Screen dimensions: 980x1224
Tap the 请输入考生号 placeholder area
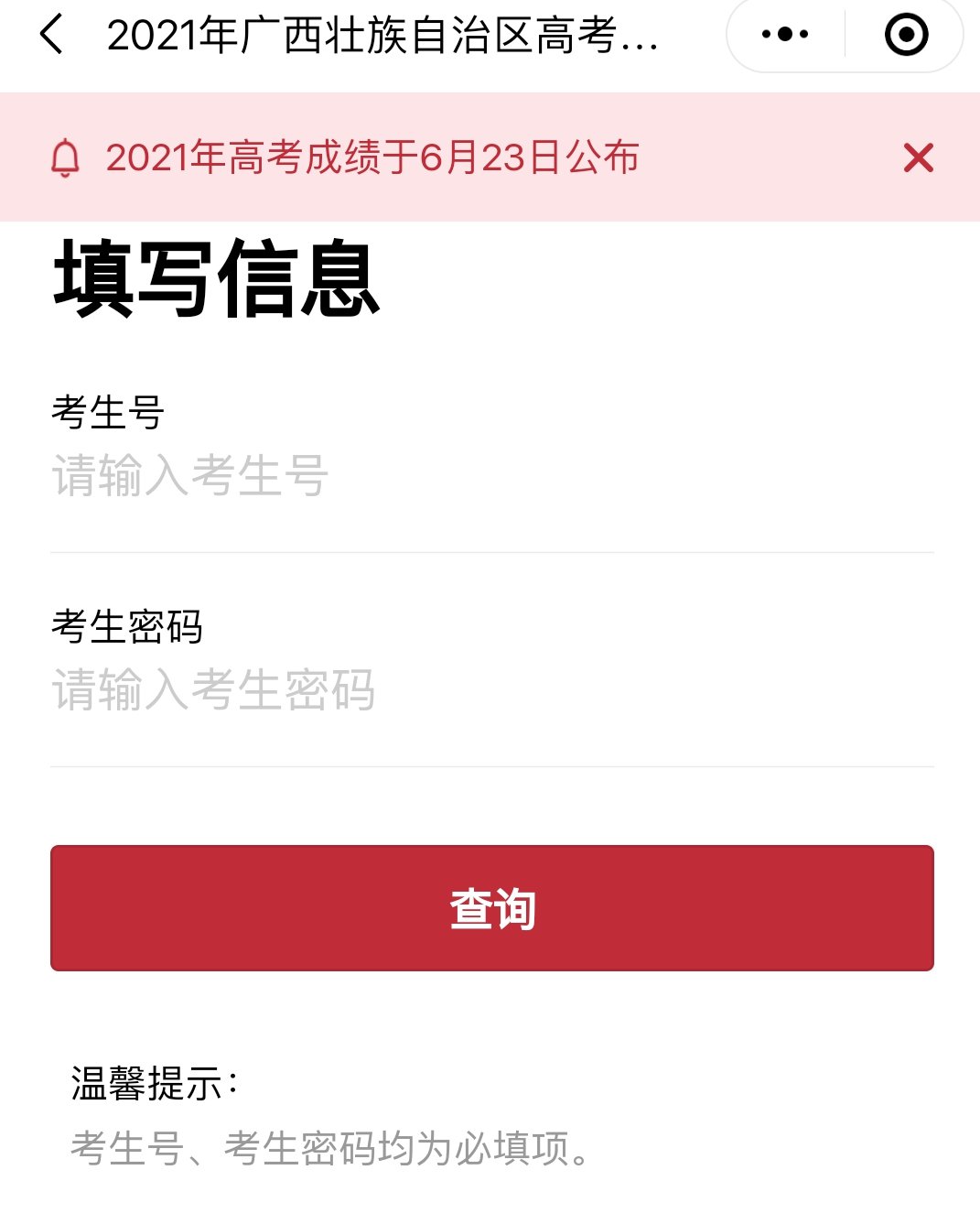click(x=188, y=476)
